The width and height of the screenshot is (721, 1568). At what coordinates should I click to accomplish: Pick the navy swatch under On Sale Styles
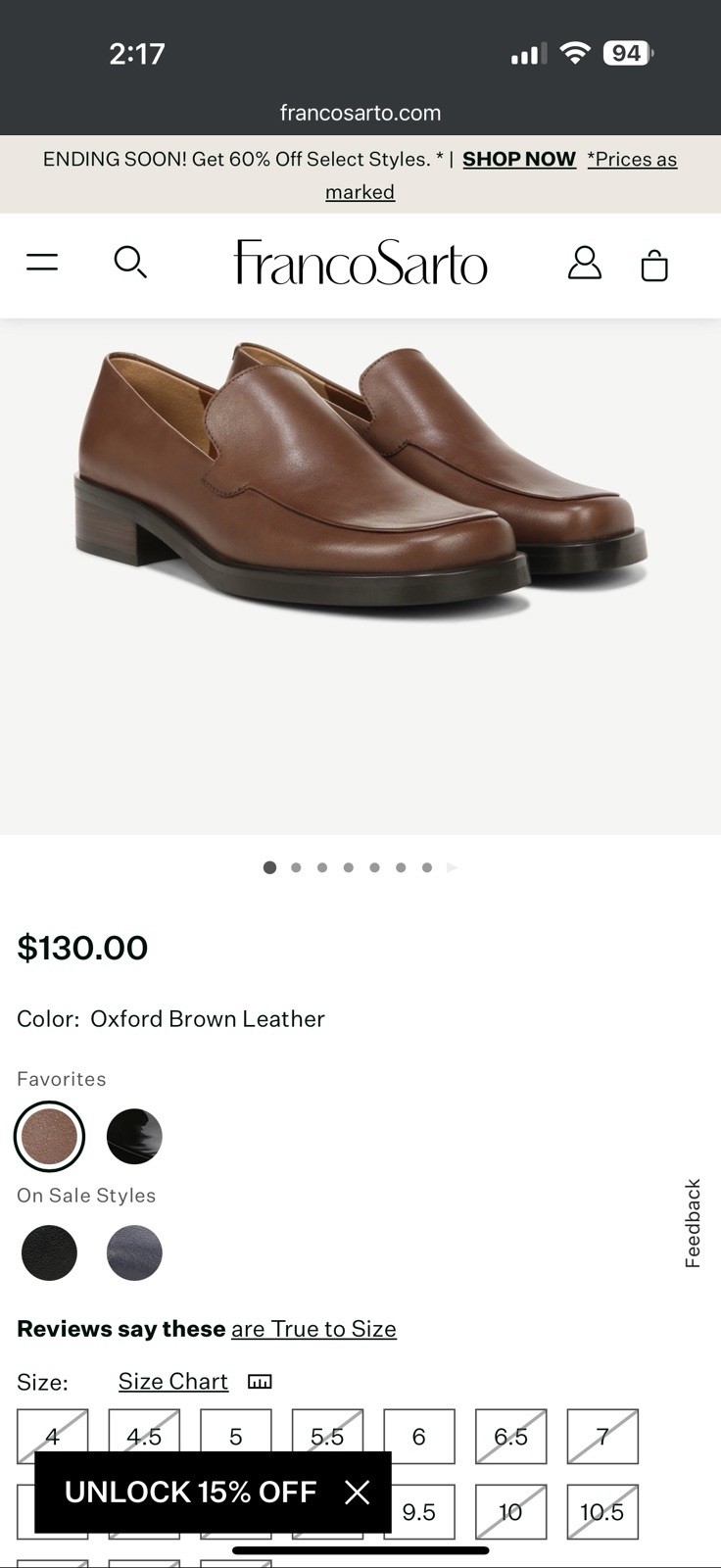point(134,1252)
